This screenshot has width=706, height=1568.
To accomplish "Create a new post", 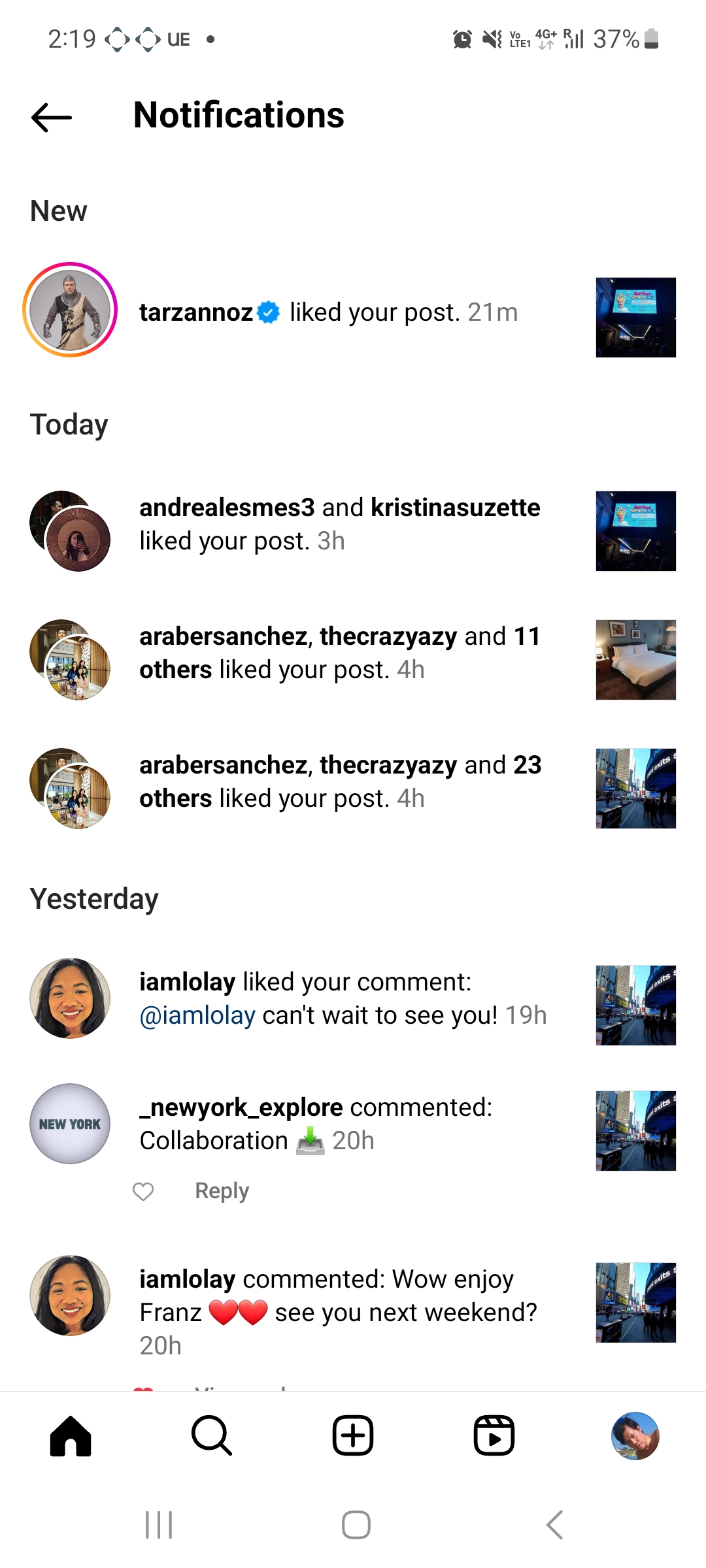I will [353, 1436].
